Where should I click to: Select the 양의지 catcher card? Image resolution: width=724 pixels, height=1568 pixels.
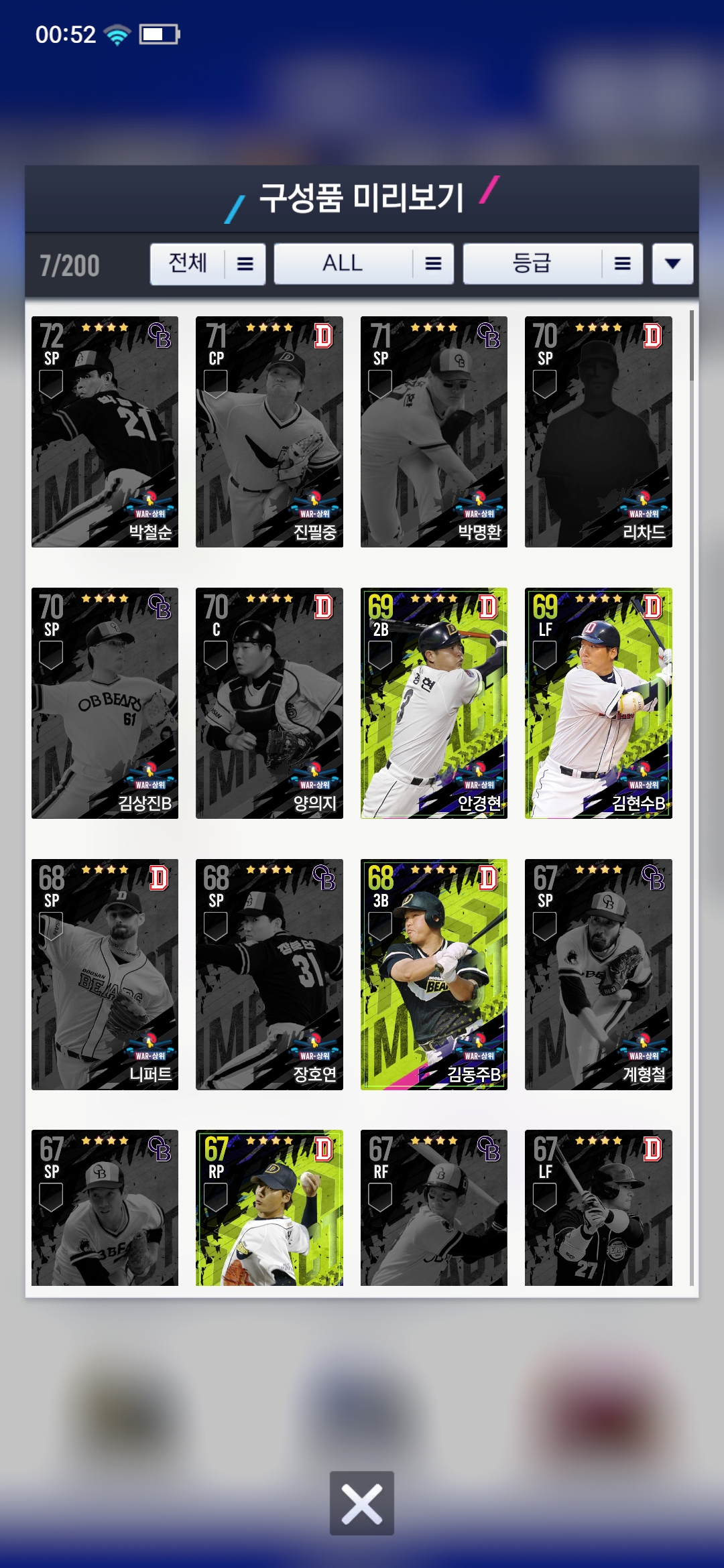click(269, 703)
